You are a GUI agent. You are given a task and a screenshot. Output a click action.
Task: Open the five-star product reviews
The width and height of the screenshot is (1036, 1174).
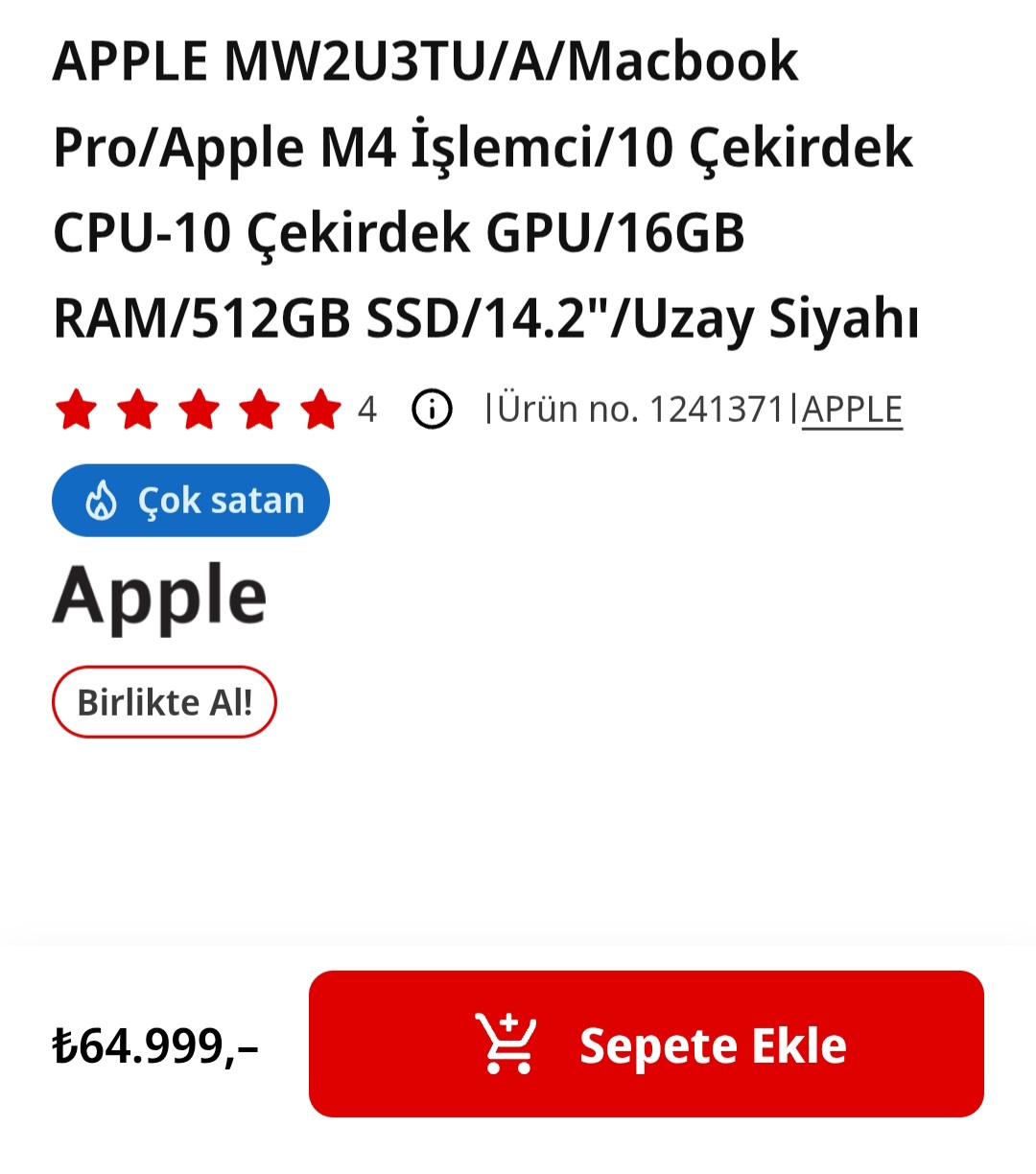pos(199,410)
